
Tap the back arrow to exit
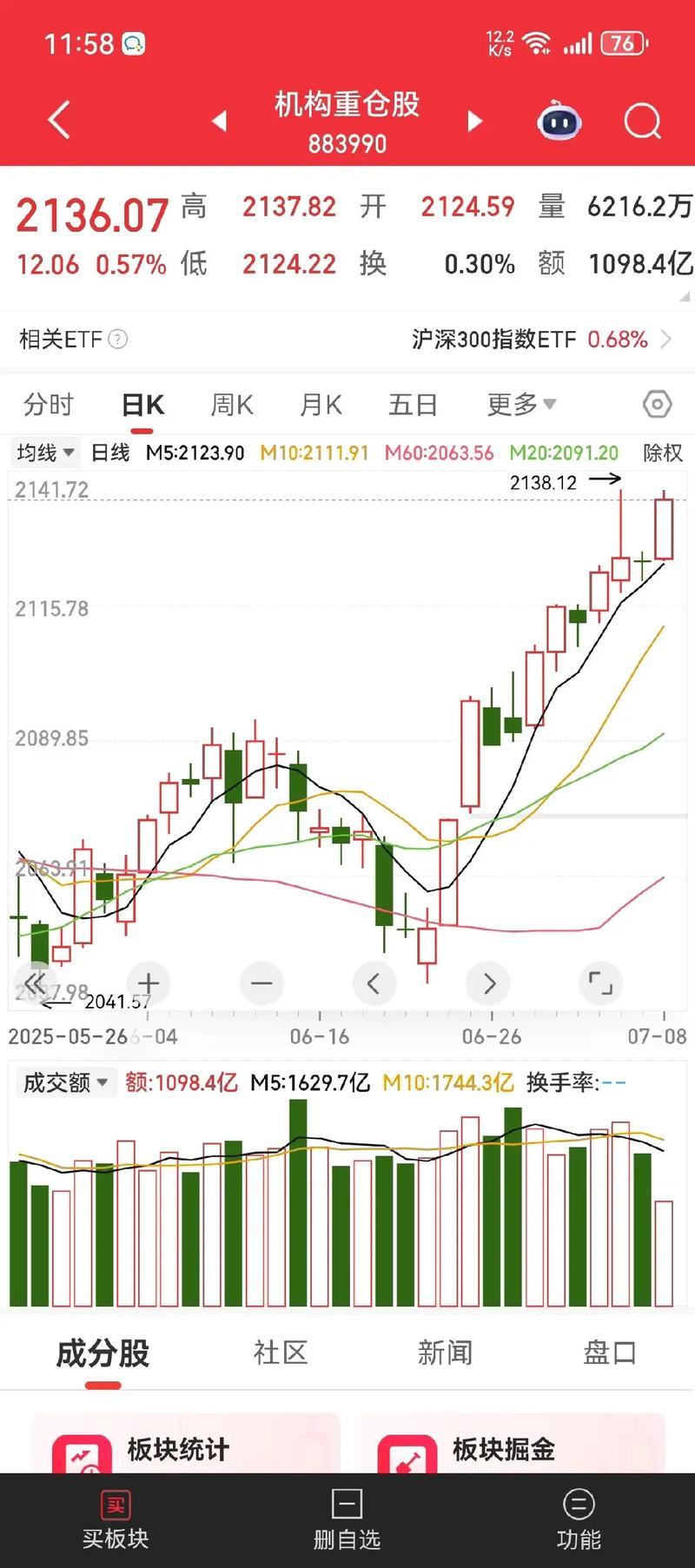click(x=57, y=121)
